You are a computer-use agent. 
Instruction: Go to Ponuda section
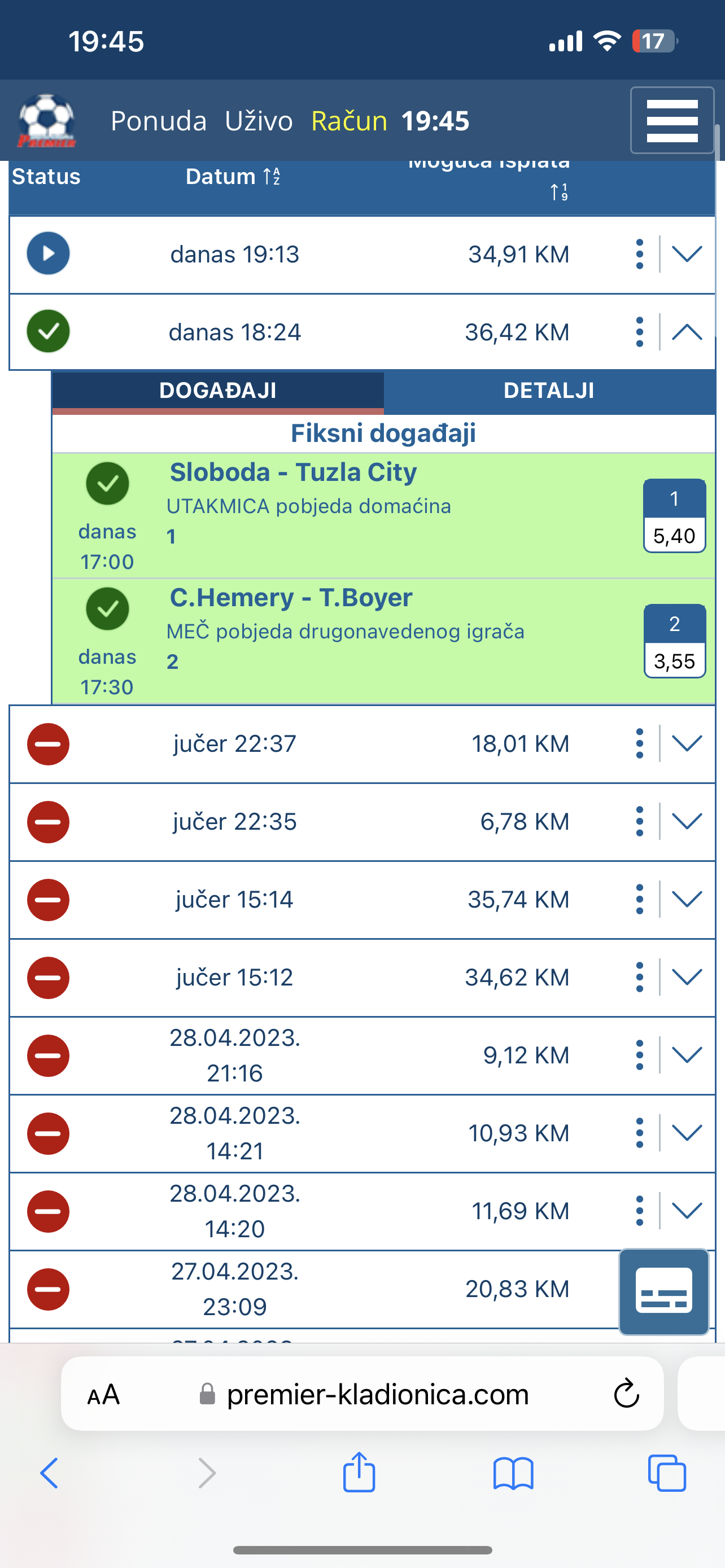[158, 121]
